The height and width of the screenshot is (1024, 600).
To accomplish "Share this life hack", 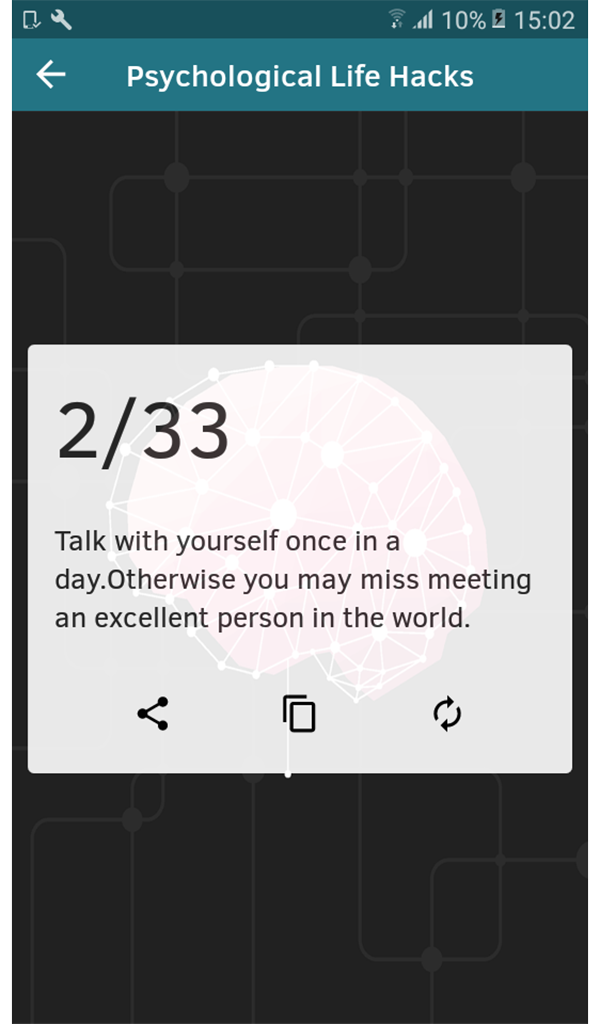I will tap(153, 713).
